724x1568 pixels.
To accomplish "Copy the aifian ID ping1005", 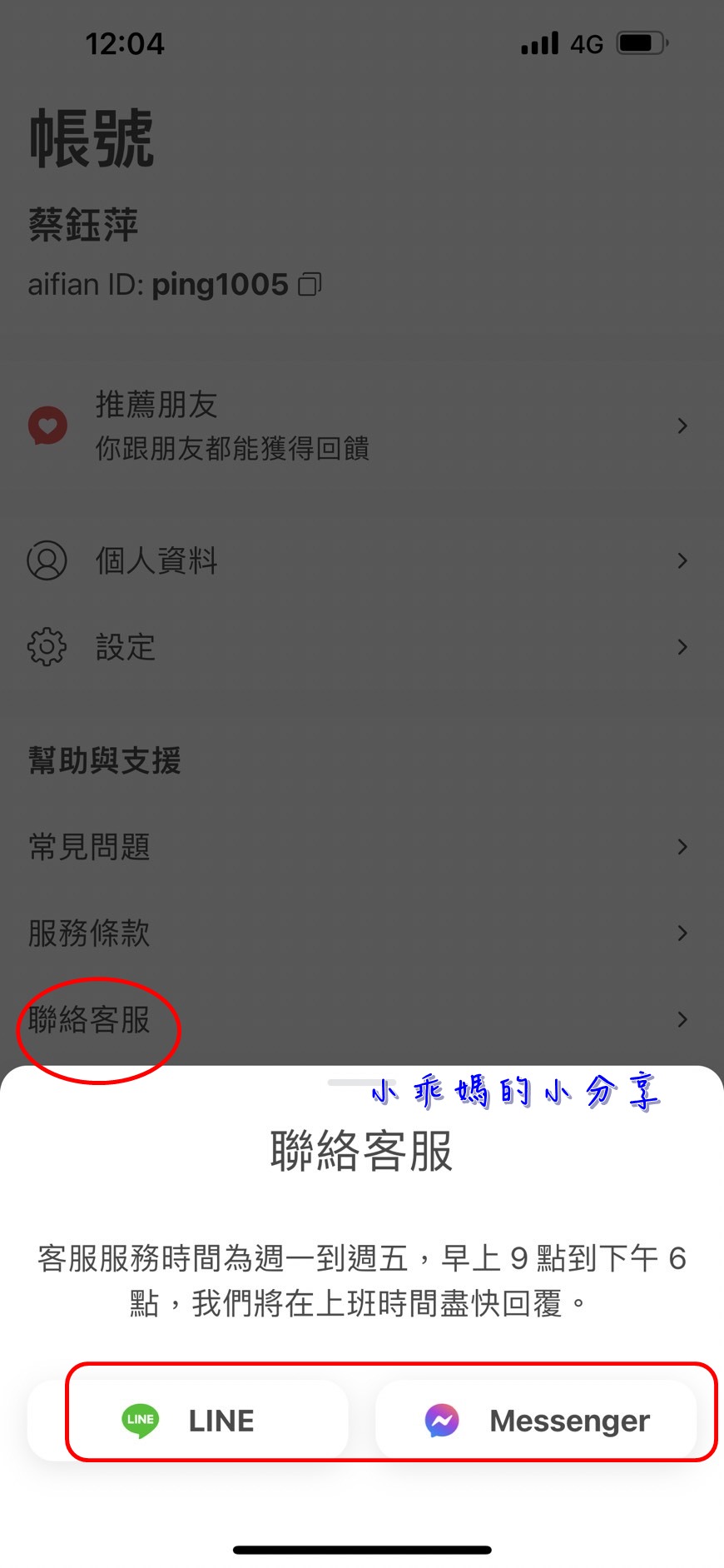I will point(310,285).
